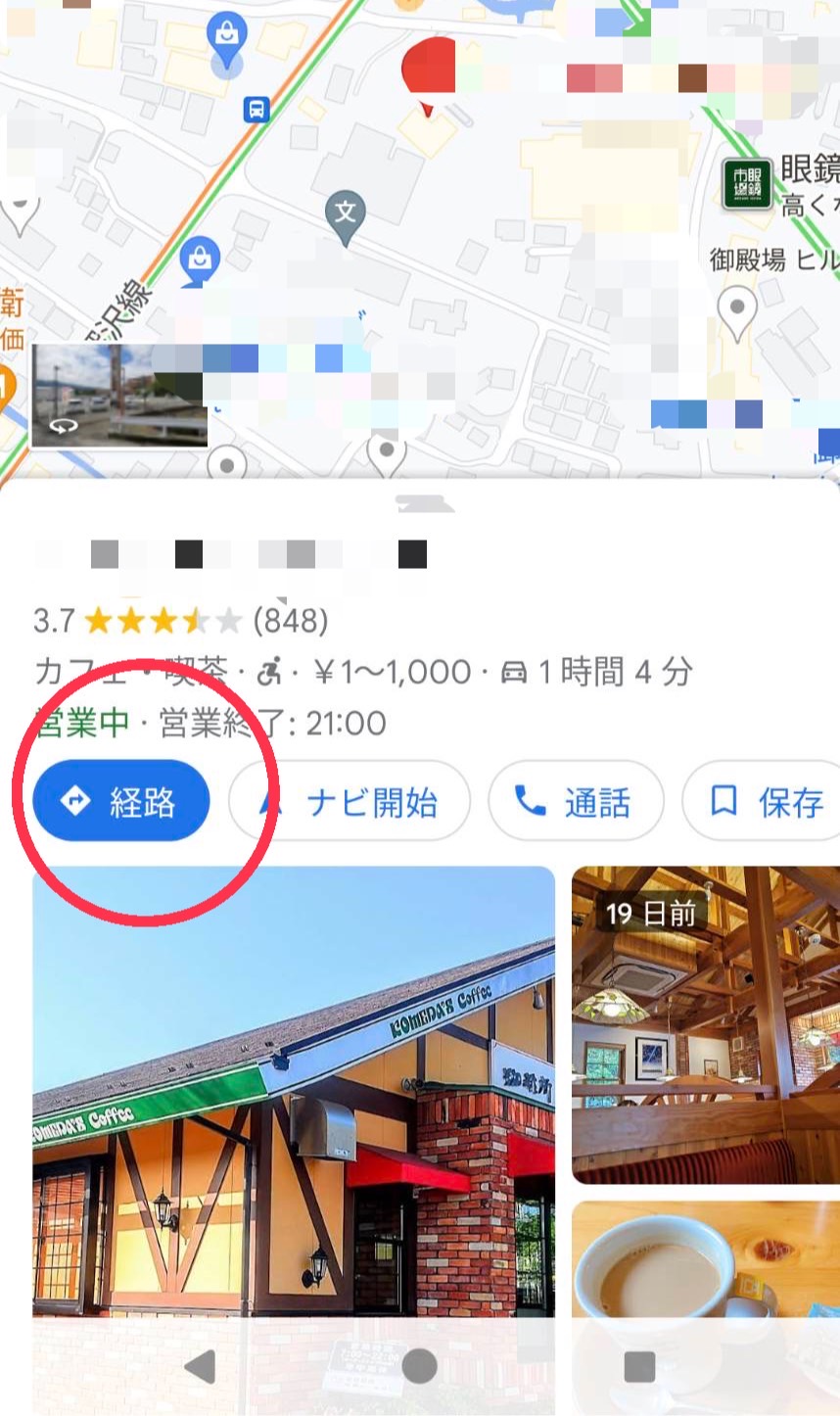
Task: Start navigation with ナビ開始
Action: tap(350, 803)
